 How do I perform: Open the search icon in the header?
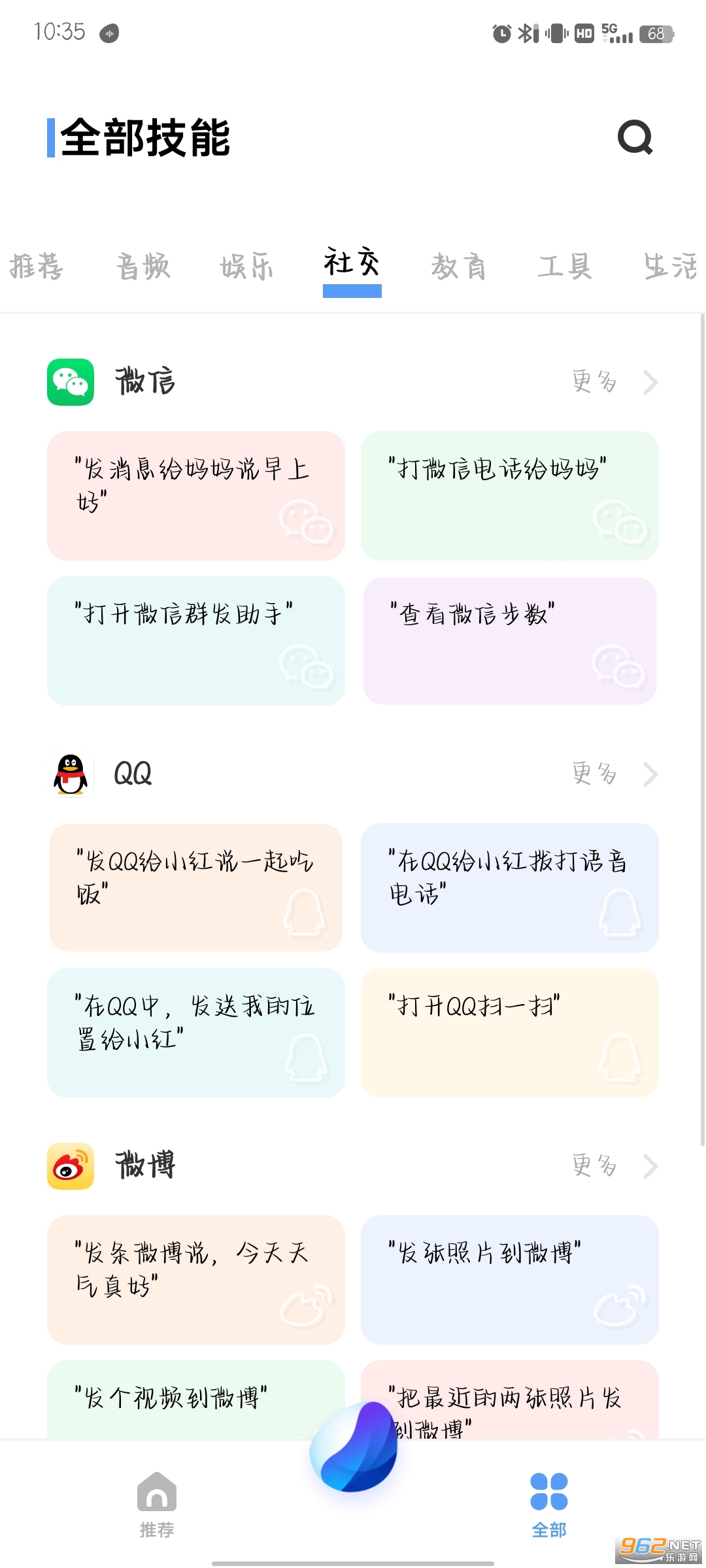tap(635, 137)
